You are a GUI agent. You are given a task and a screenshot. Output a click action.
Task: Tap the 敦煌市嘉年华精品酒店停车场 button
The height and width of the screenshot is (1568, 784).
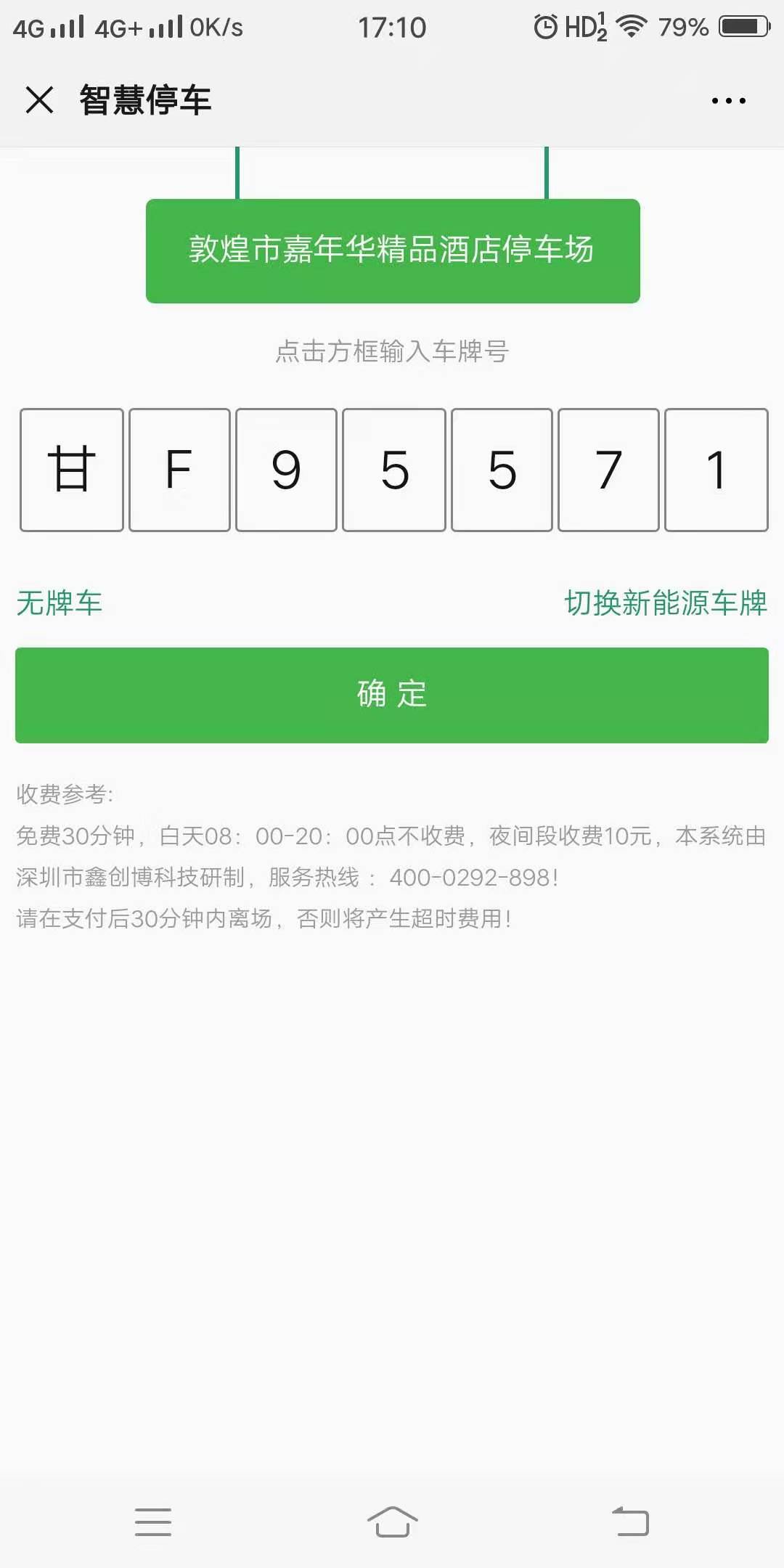[393, 250]
